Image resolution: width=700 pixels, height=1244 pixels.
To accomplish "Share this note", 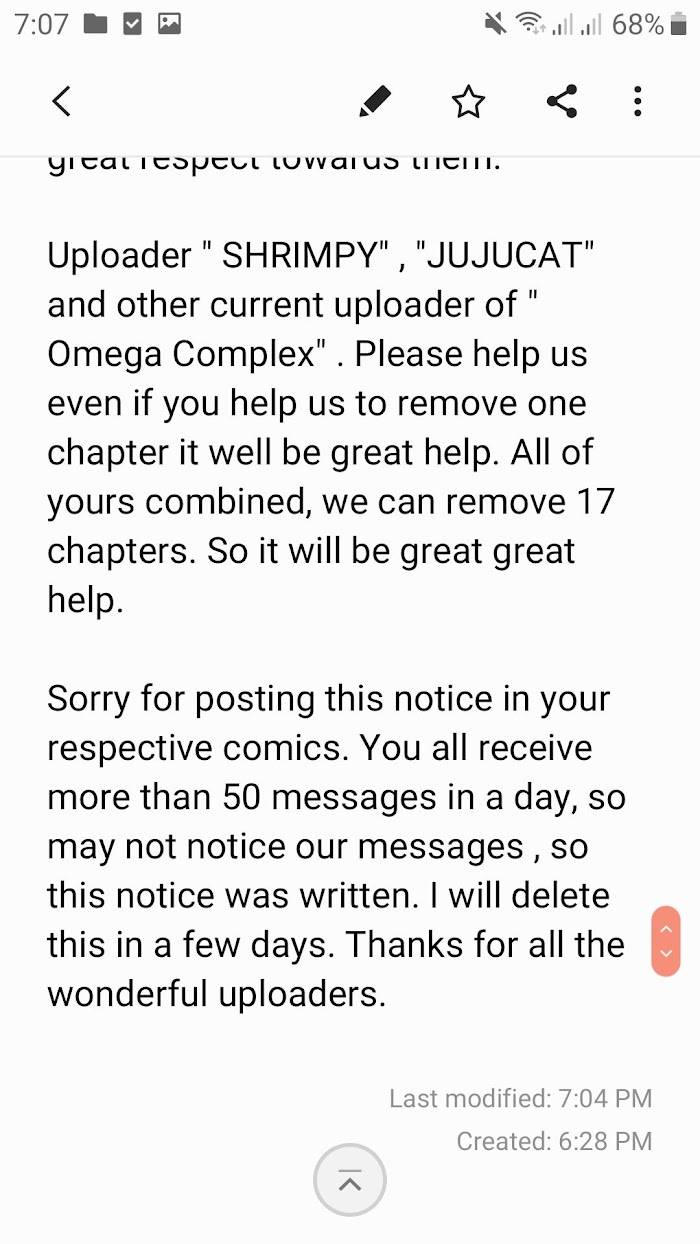I will pyautogui.click(x=562, y=101).
